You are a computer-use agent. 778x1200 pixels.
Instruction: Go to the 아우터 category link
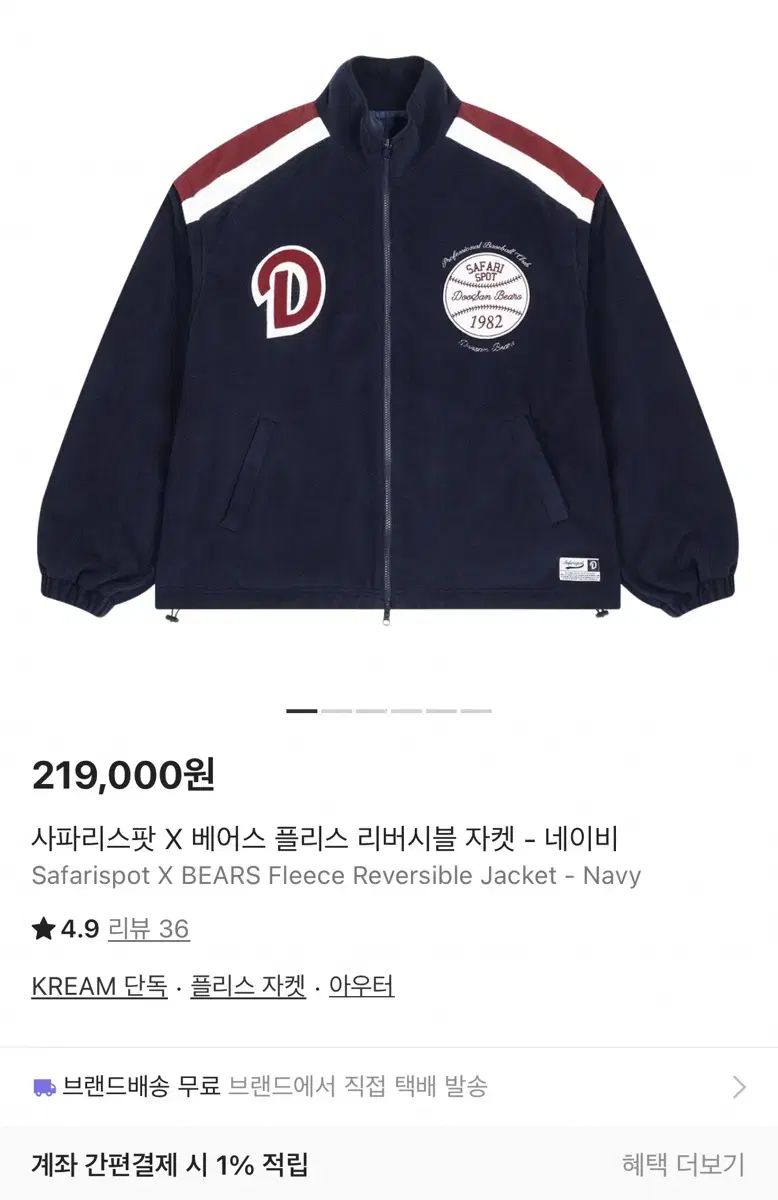pos(361,986)
